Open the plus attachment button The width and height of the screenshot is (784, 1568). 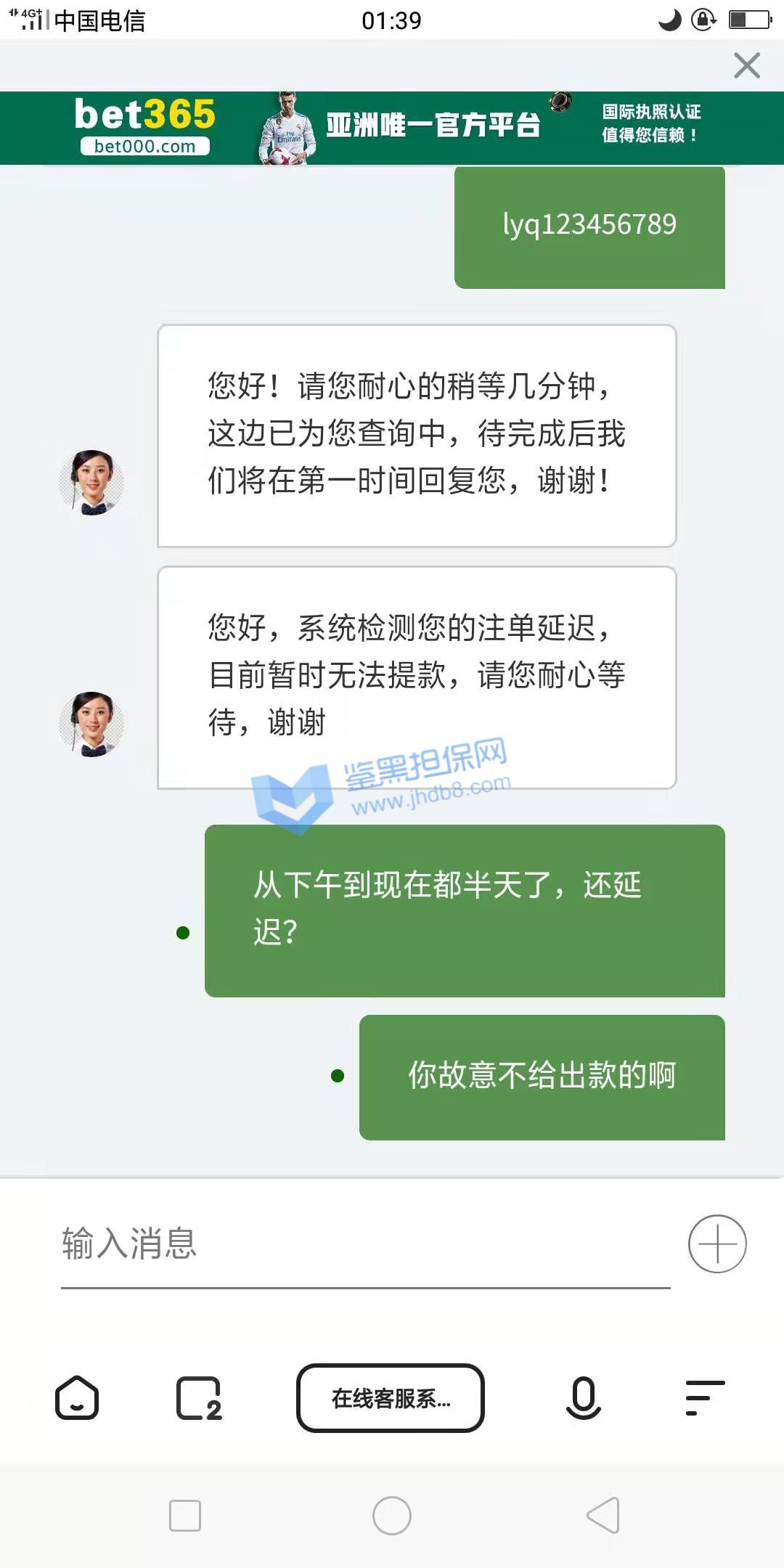(716, 1244)
